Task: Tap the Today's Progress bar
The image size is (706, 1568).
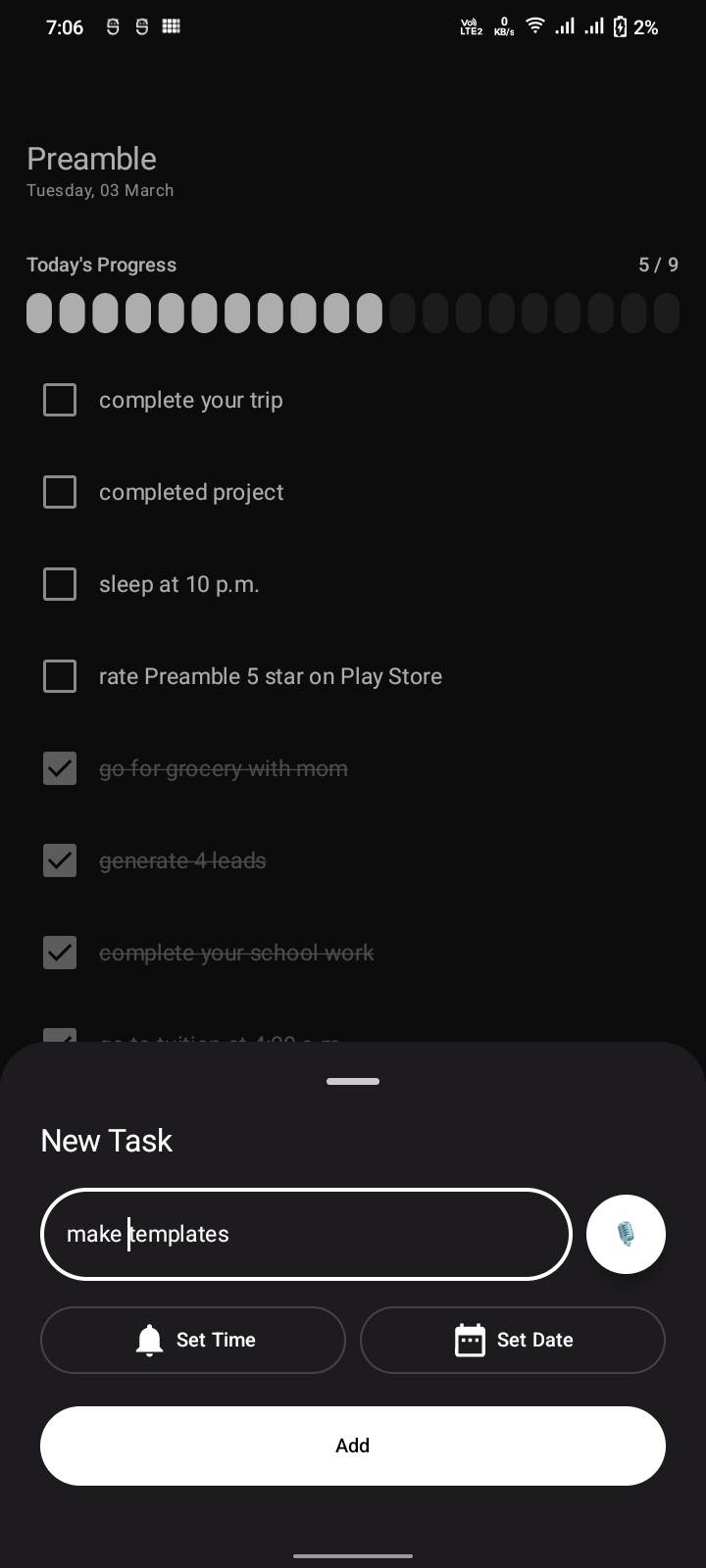Action: coord(353,312)
